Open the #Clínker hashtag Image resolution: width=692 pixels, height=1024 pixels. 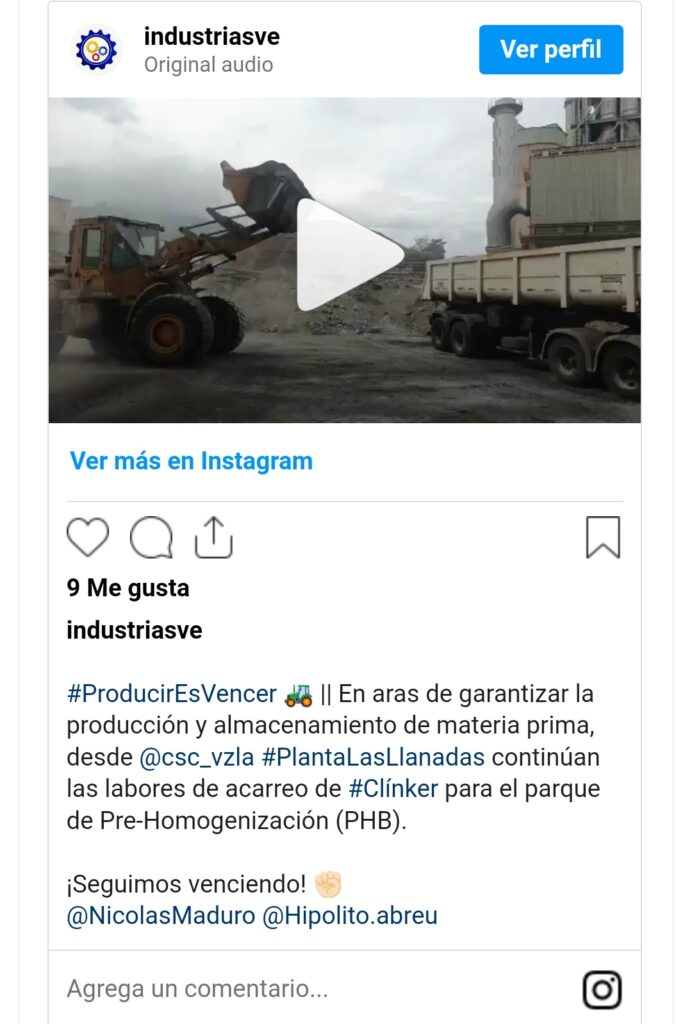point(393,789)
